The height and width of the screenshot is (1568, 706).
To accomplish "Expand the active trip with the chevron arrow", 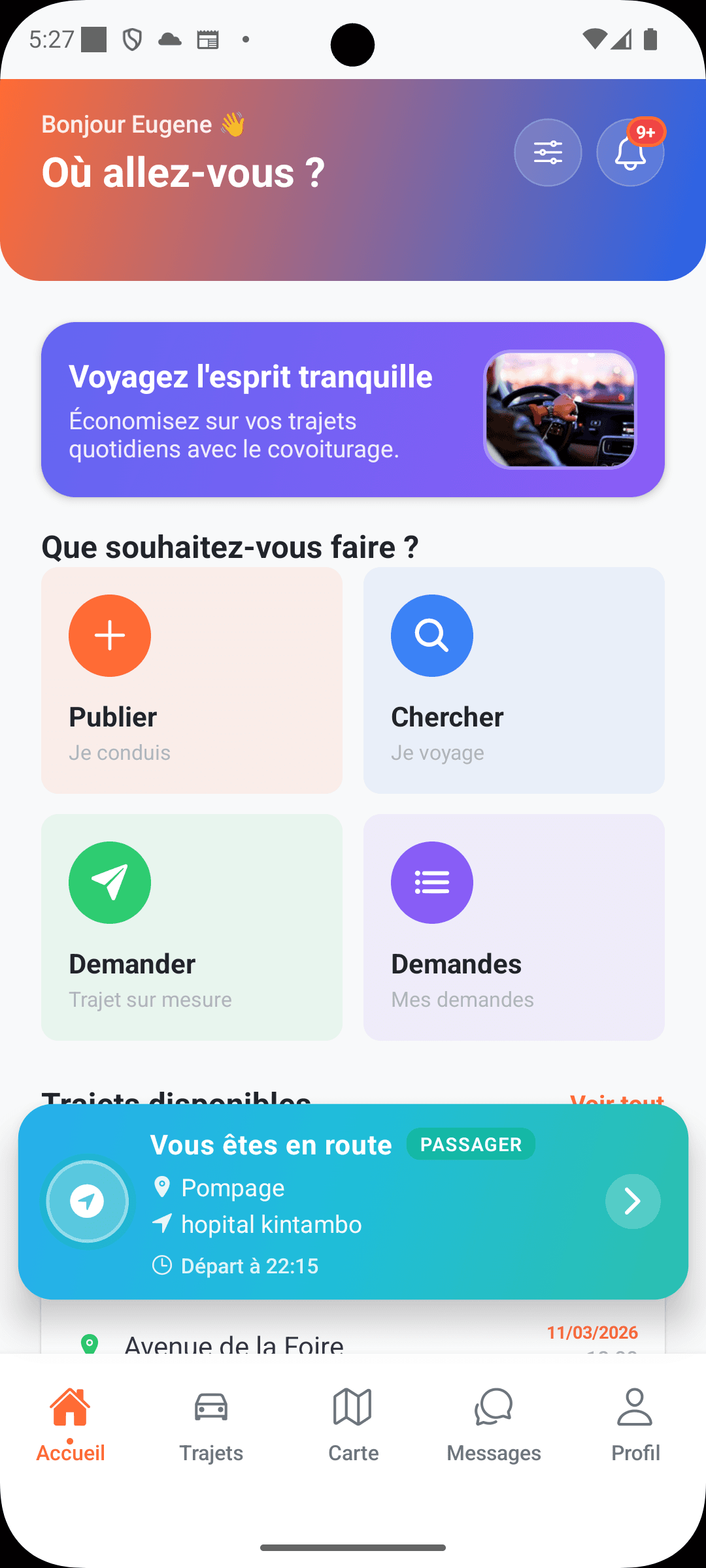I will point(631,1201).
